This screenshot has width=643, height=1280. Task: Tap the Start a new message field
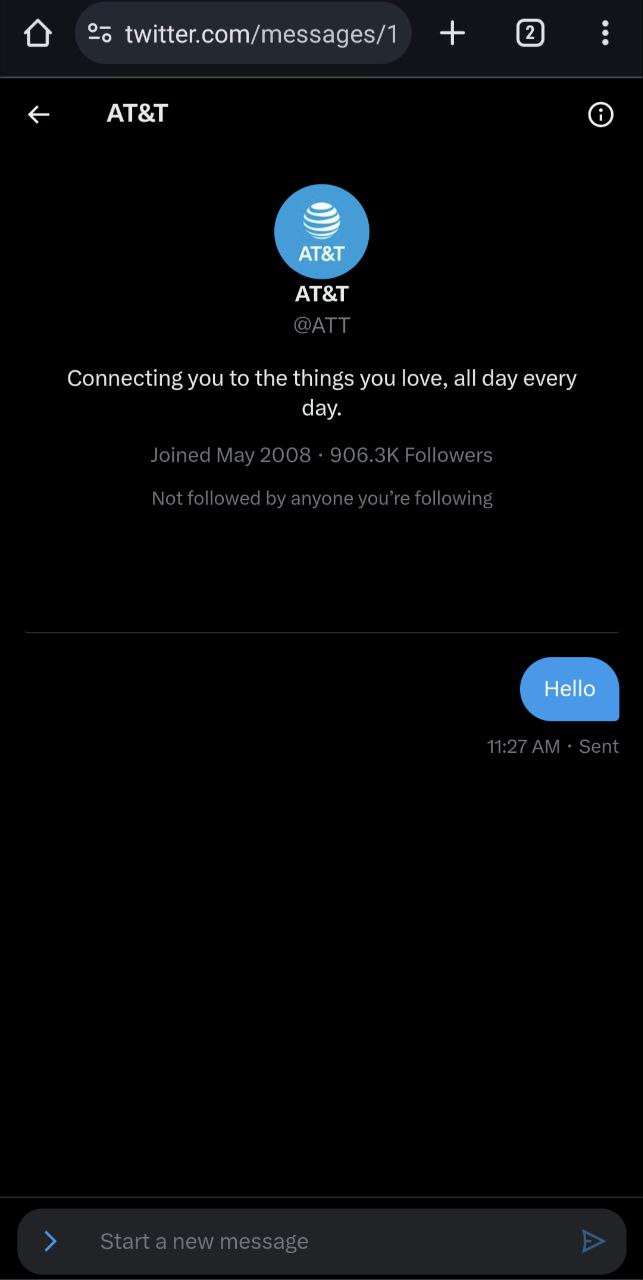coord(320,1241)
